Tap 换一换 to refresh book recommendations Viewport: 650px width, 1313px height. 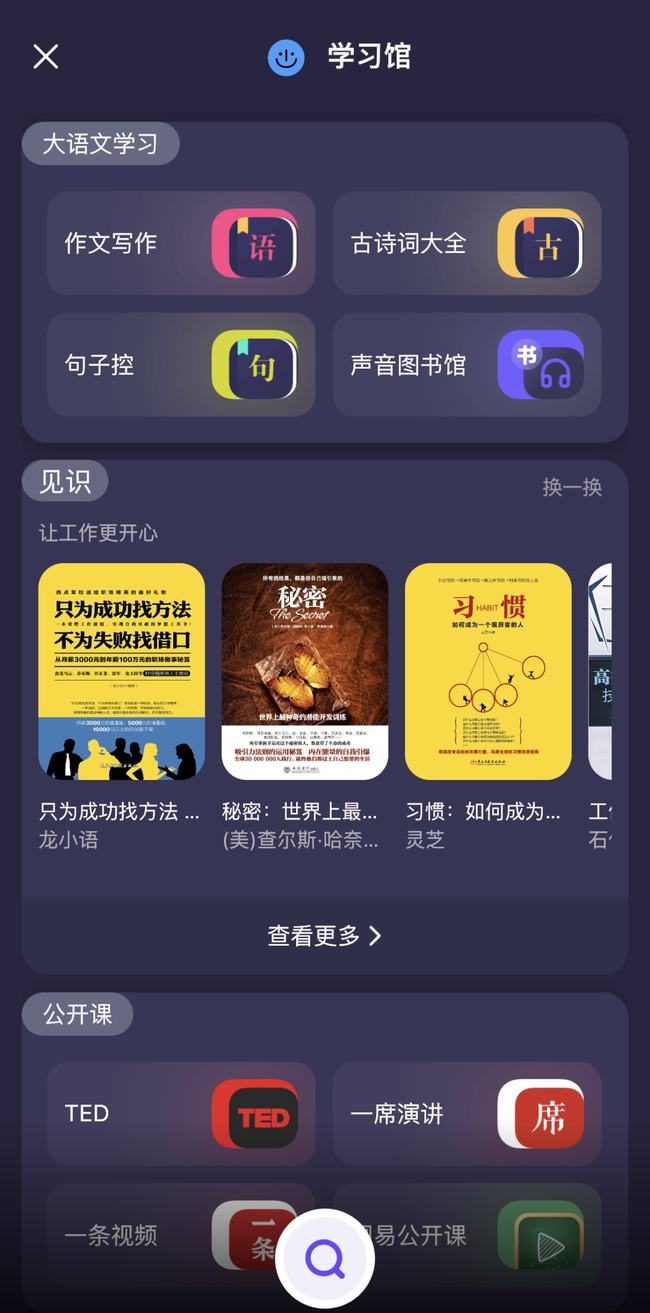pos(572,487)
